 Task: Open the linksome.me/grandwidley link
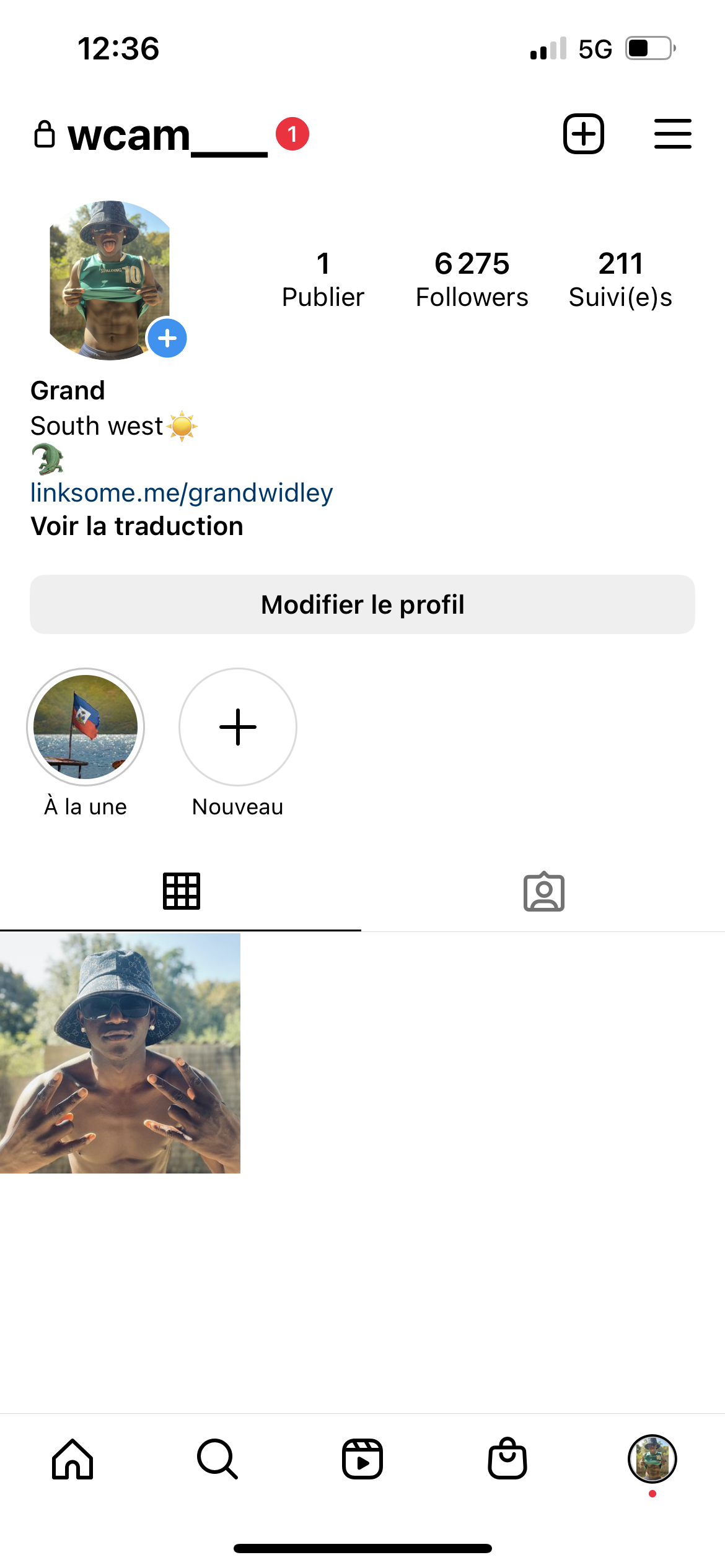pyautogui.click(x=182, y=493)
